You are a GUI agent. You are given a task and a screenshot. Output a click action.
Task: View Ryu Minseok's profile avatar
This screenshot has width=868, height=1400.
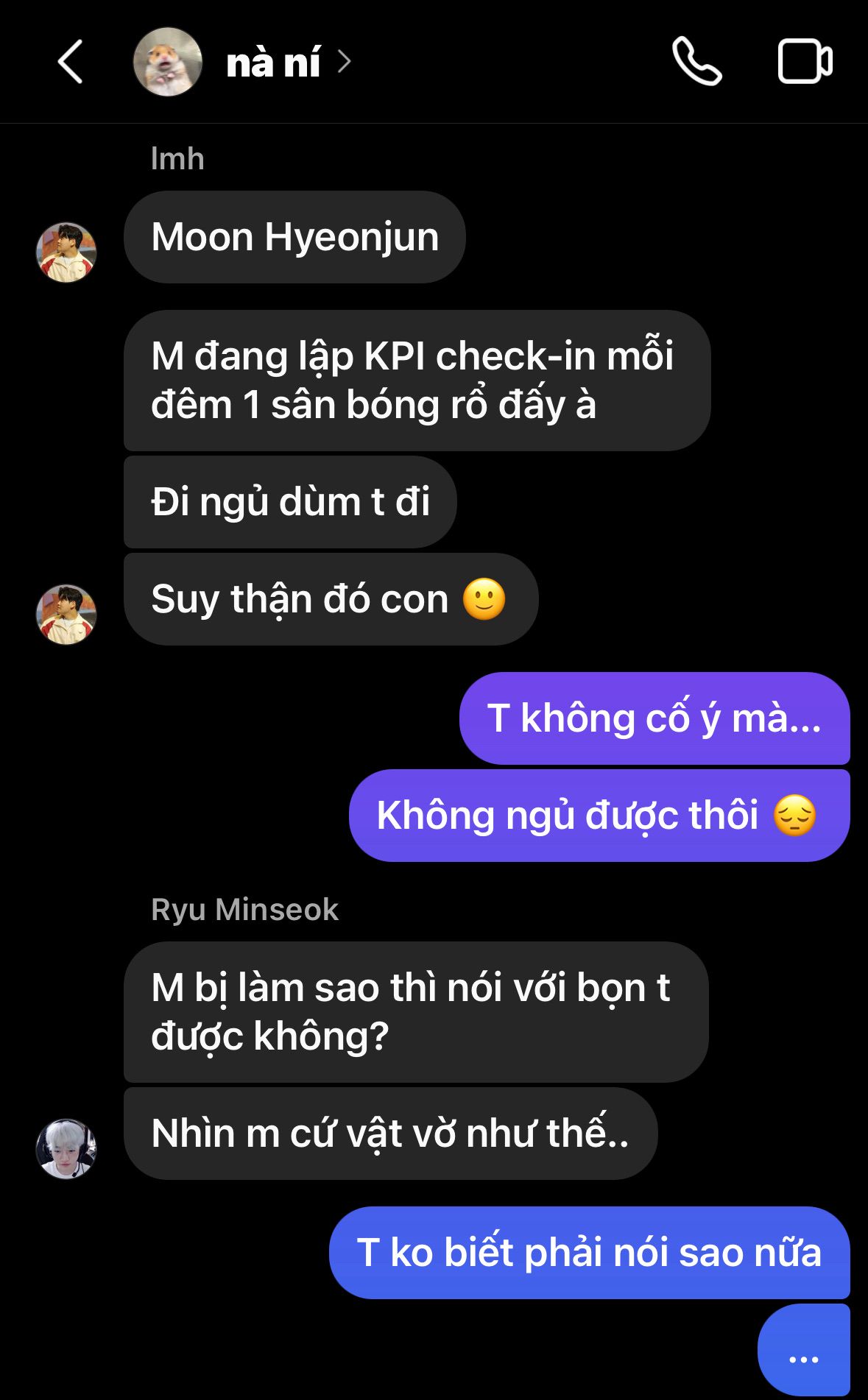click(66, 1149)
